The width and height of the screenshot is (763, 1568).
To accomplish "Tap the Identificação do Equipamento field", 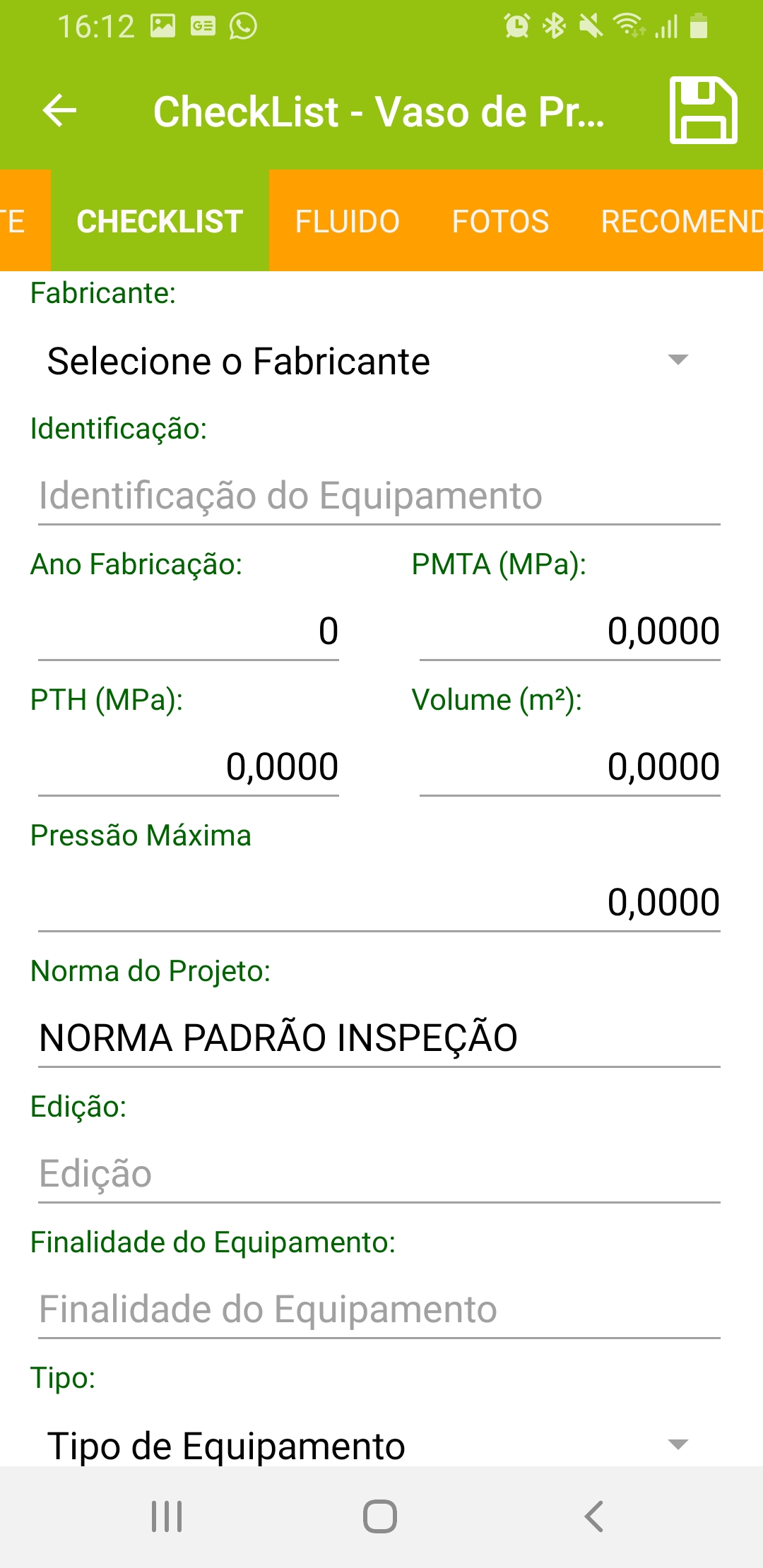I will click(379, 496).
